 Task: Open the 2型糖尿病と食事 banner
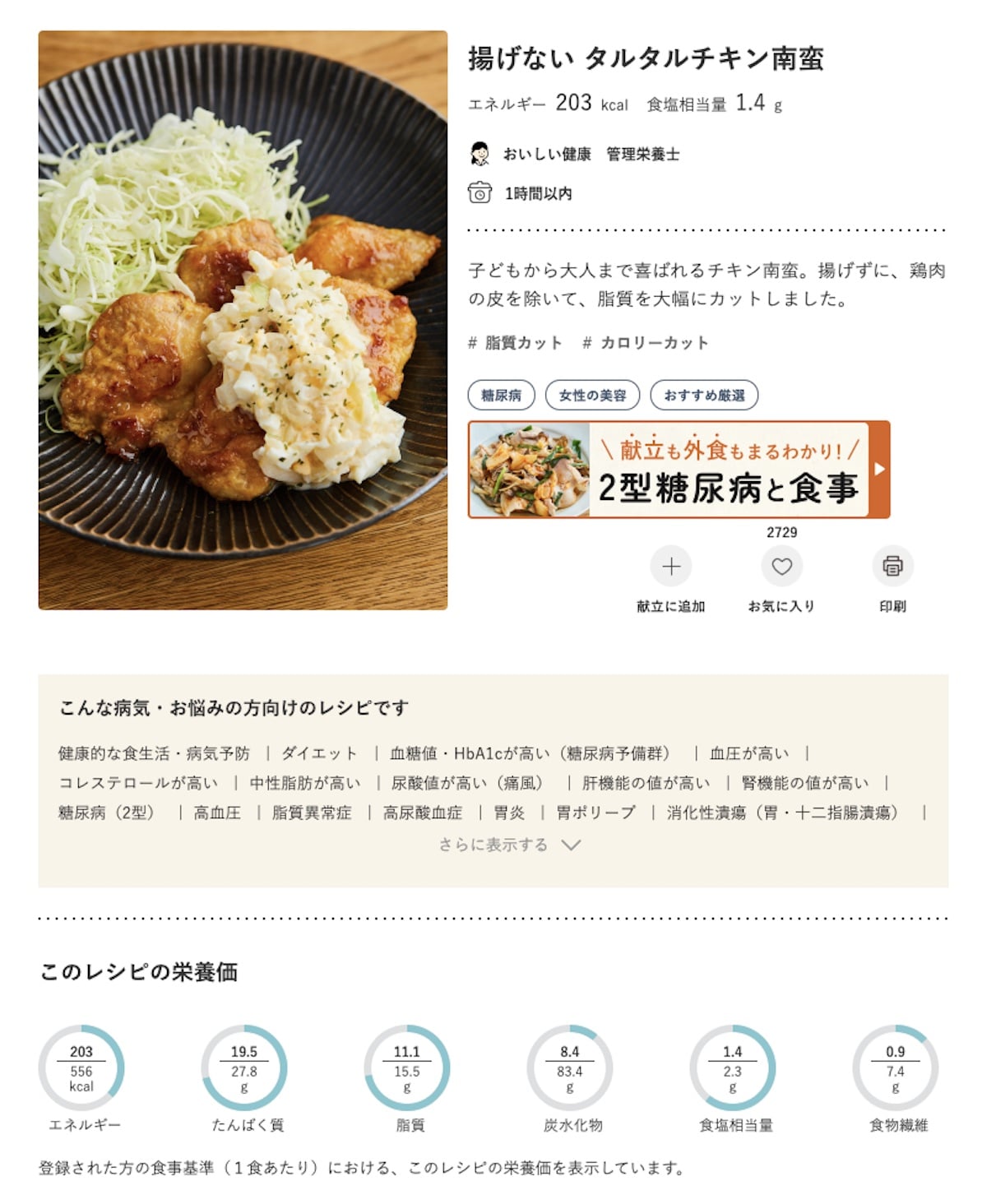click(679, 470)
